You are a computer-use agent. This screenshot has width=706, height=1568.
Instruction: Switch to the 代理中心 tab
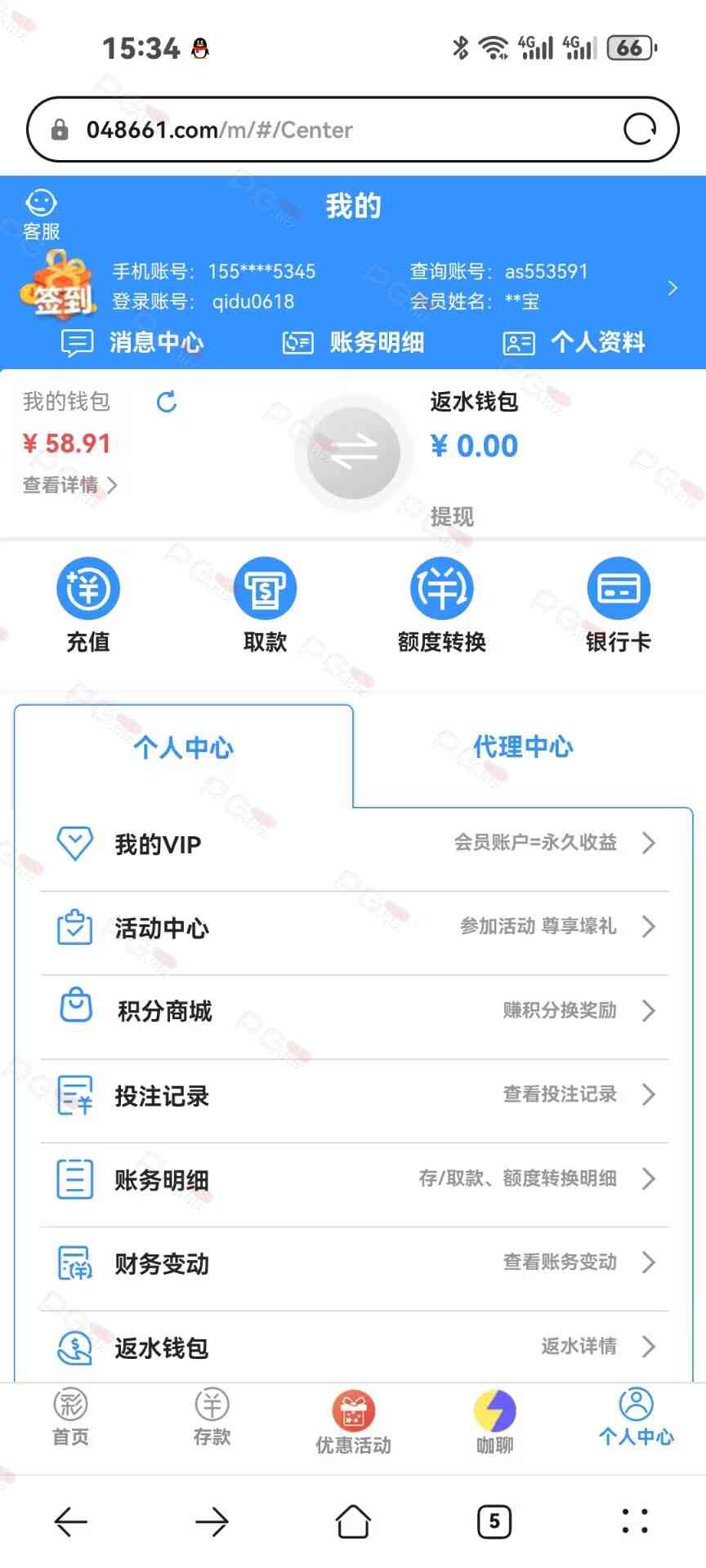coord(523,746)
